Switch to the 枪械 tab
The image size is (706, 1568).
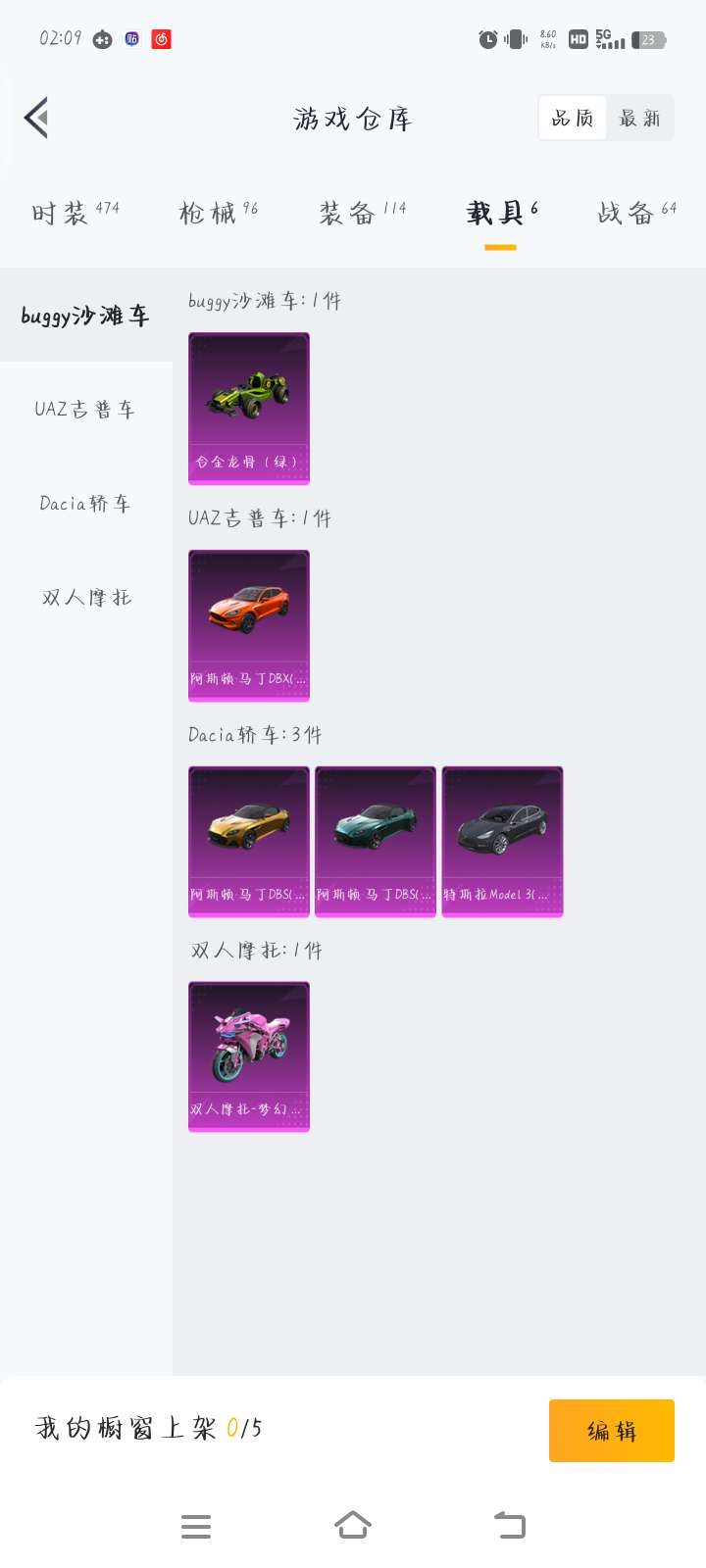click(x=218, y=213)
